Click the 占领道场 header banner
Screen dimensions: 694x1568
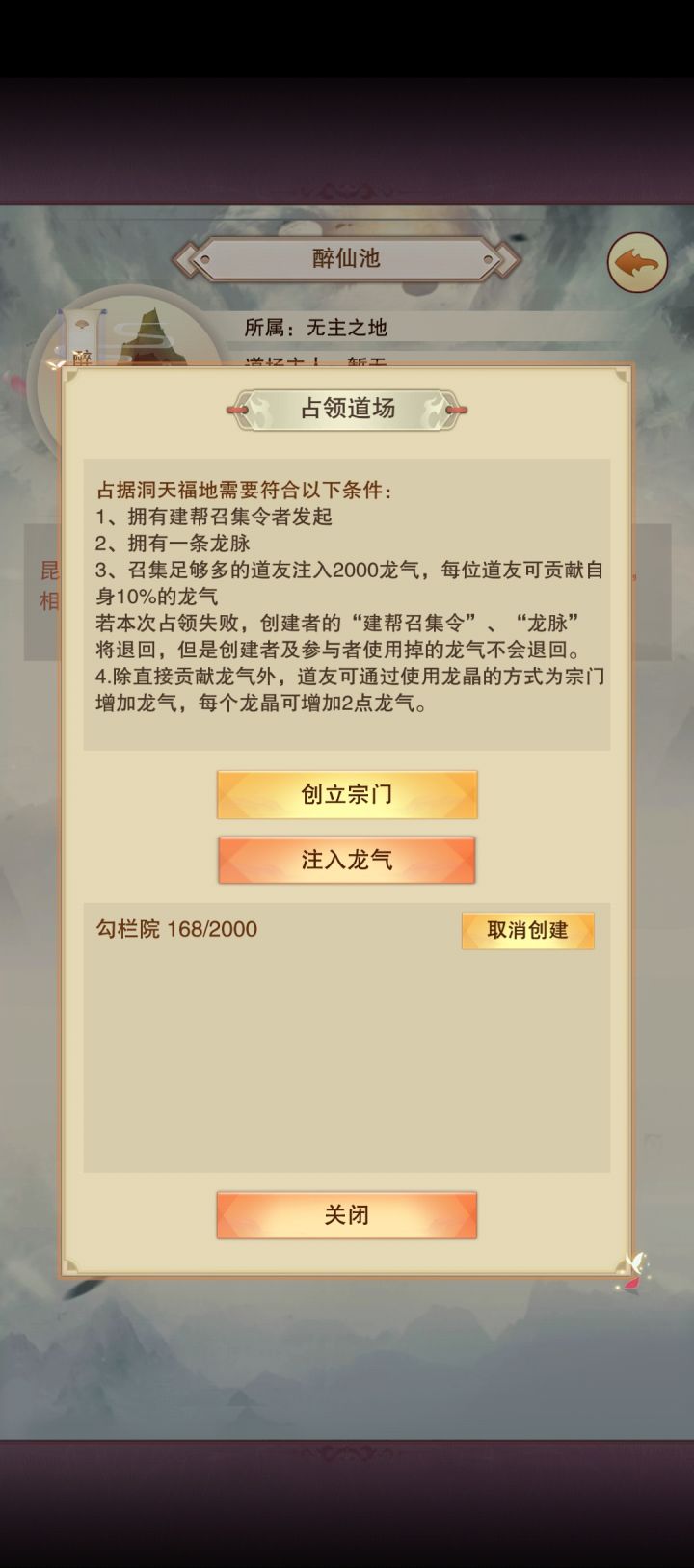[346, 408]
